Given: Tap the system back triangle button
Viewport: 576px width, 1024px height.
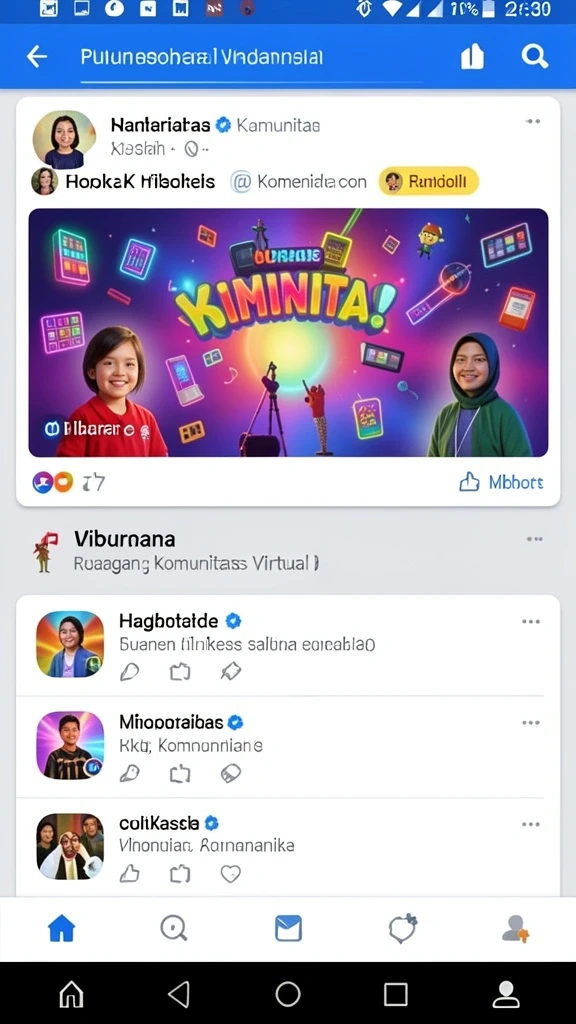Looking at the screenshot, I should (178, 995).
